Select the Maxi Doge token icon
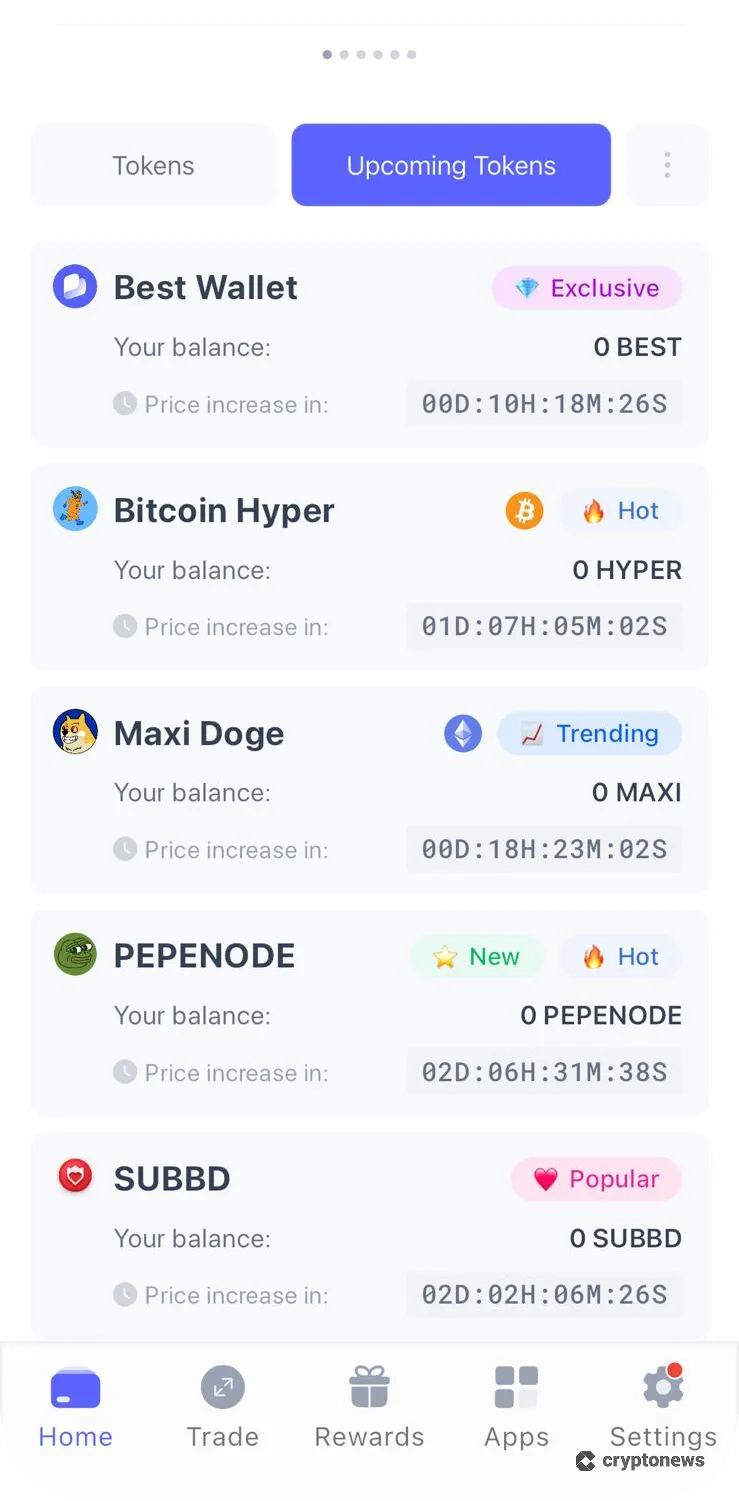This screenshot has width=739, height=1501. click(74, 733)
